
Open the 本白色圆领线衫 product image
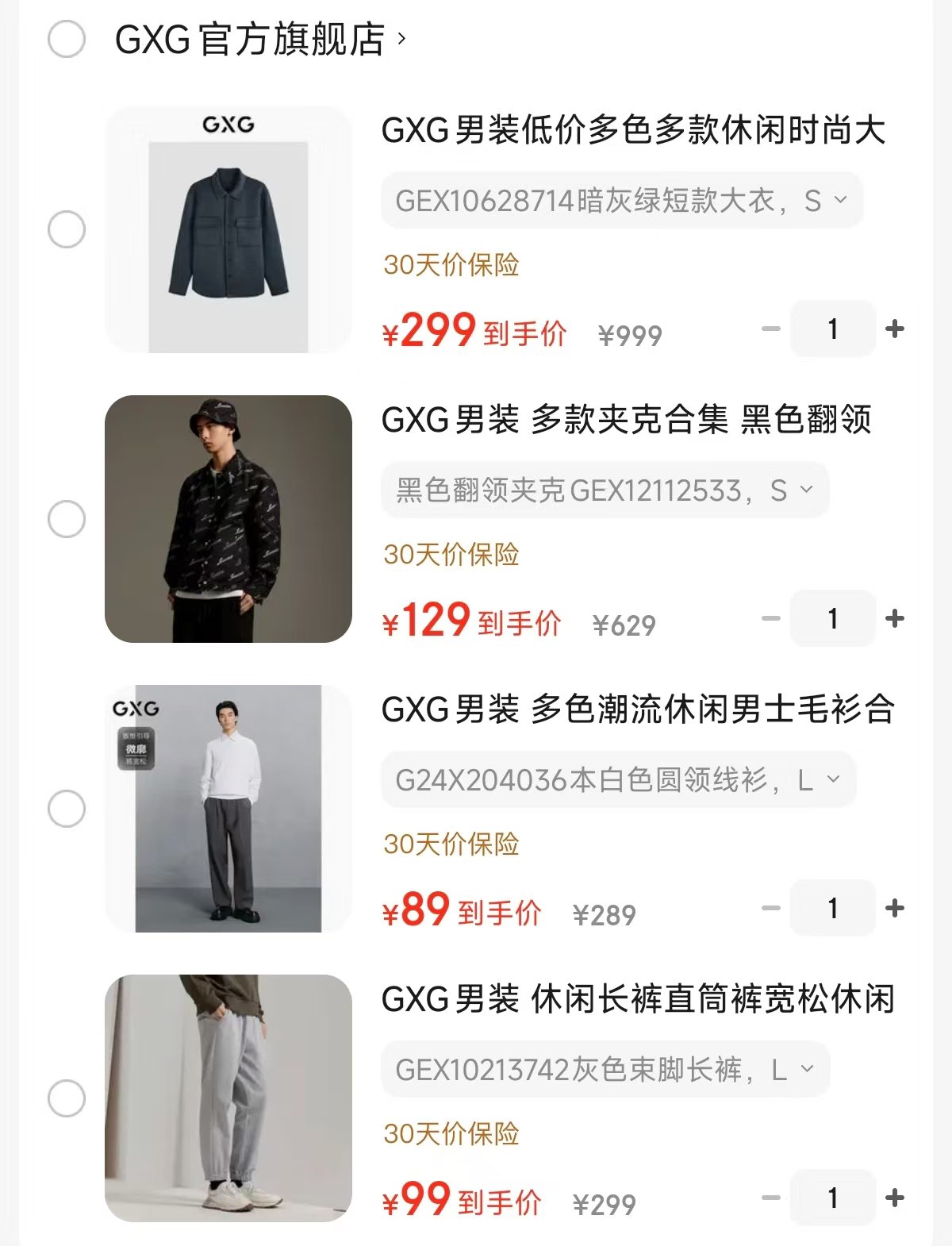228,809
